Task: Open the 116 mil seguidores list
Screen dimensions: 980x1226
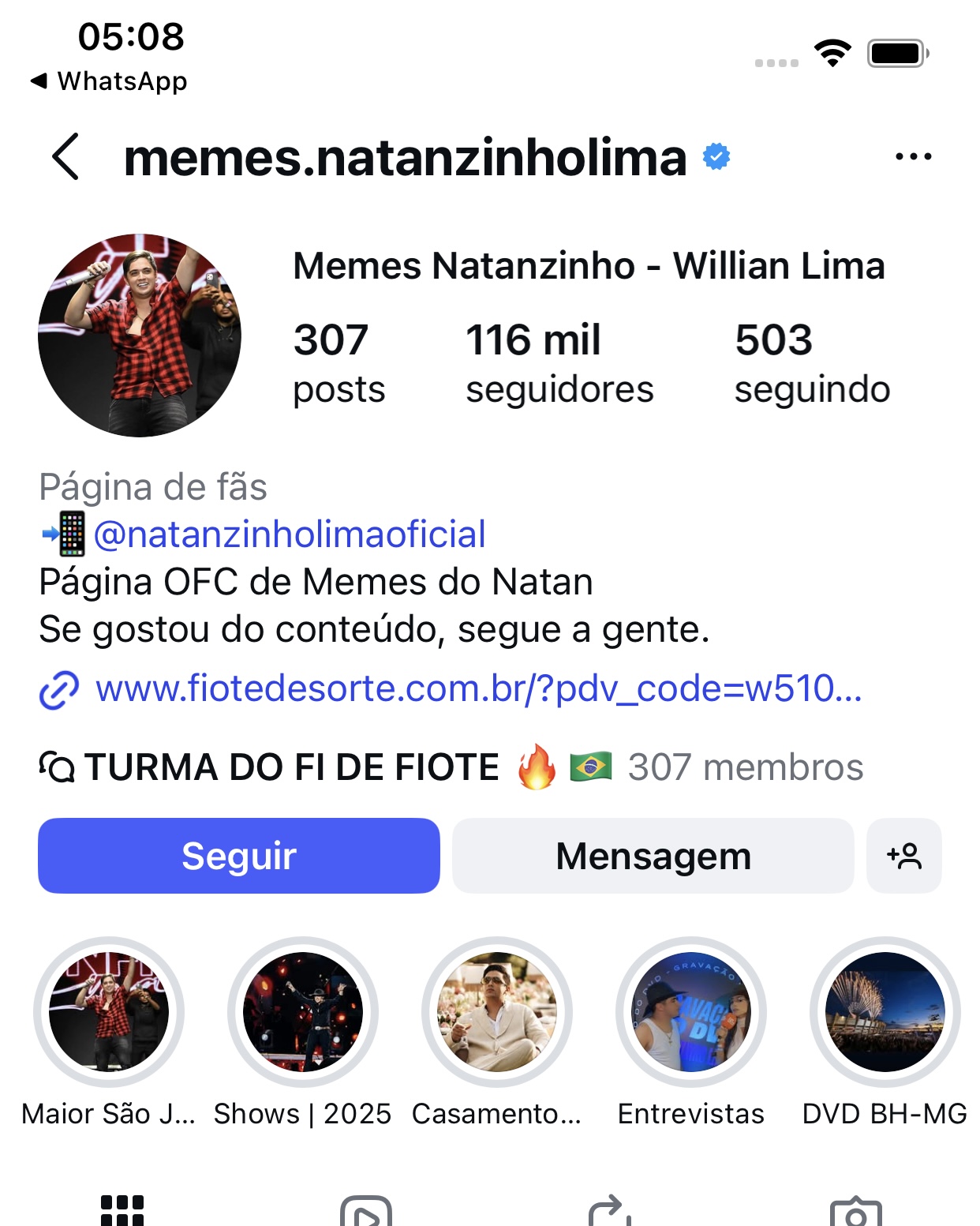Action: pos(559,363)
